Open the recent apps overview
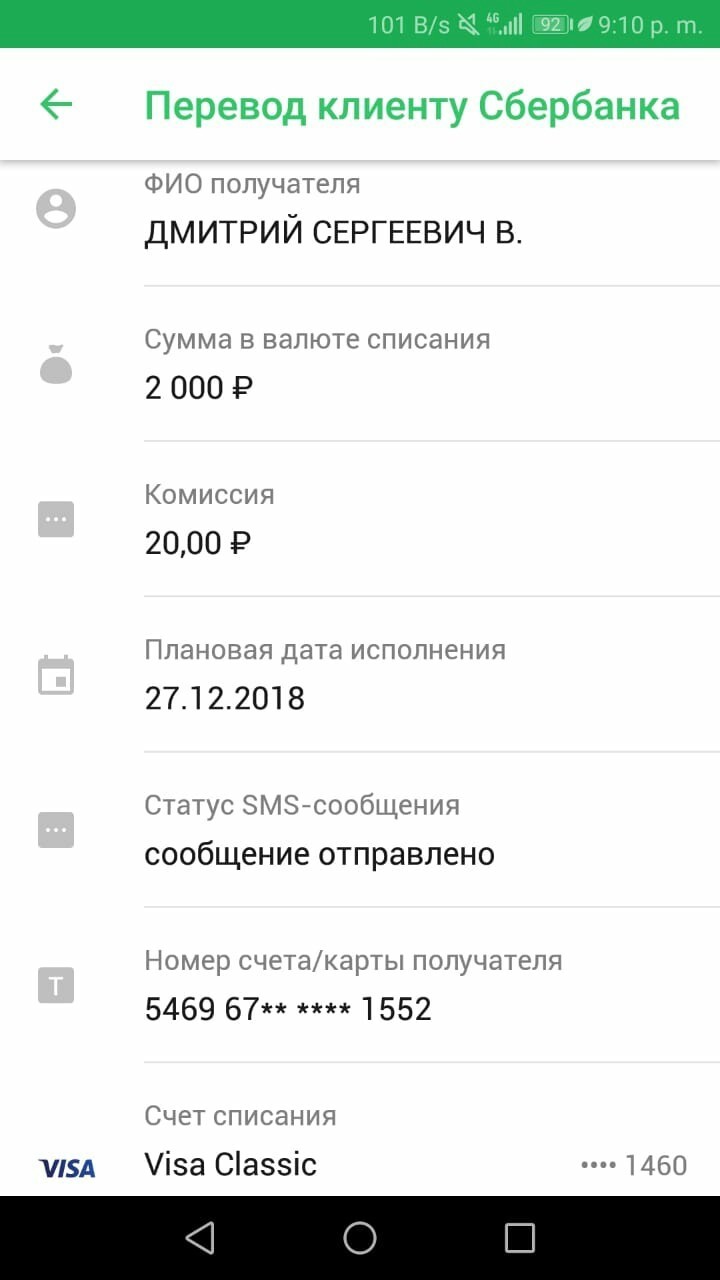720x1280 pixels. pos(519,1238)
